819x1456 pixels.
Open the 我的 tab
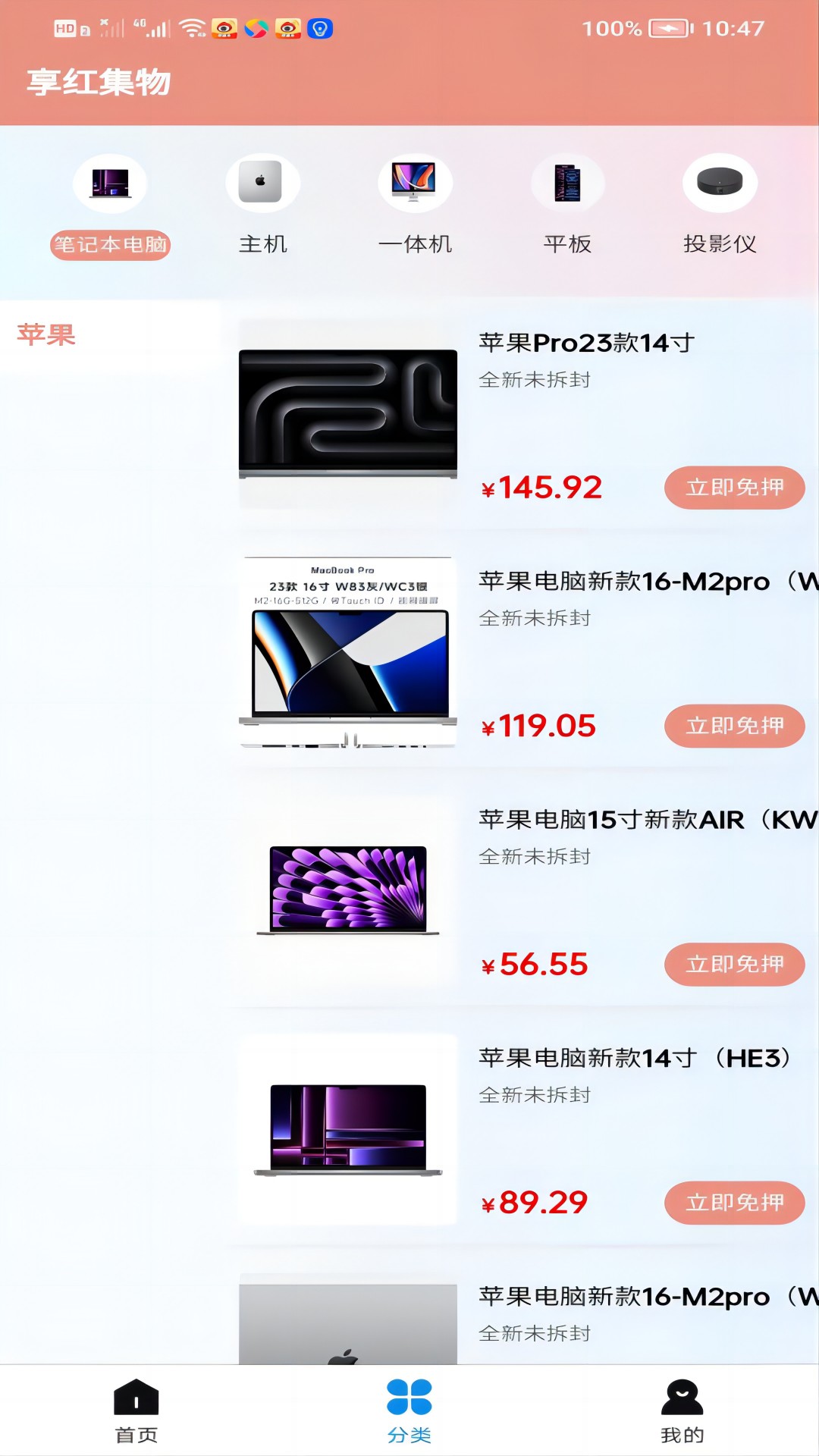click(682, 1410)
